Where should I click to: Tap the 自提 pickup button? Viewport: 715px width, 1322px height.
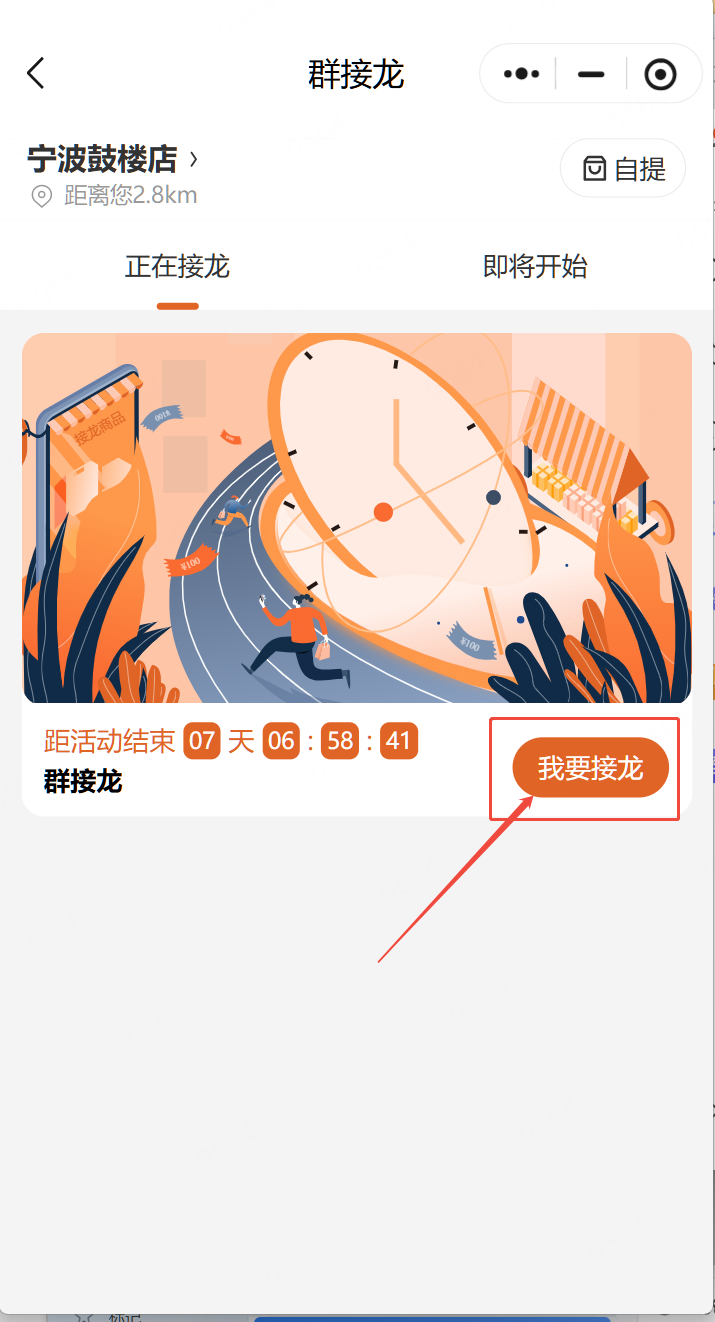point(623,169)
